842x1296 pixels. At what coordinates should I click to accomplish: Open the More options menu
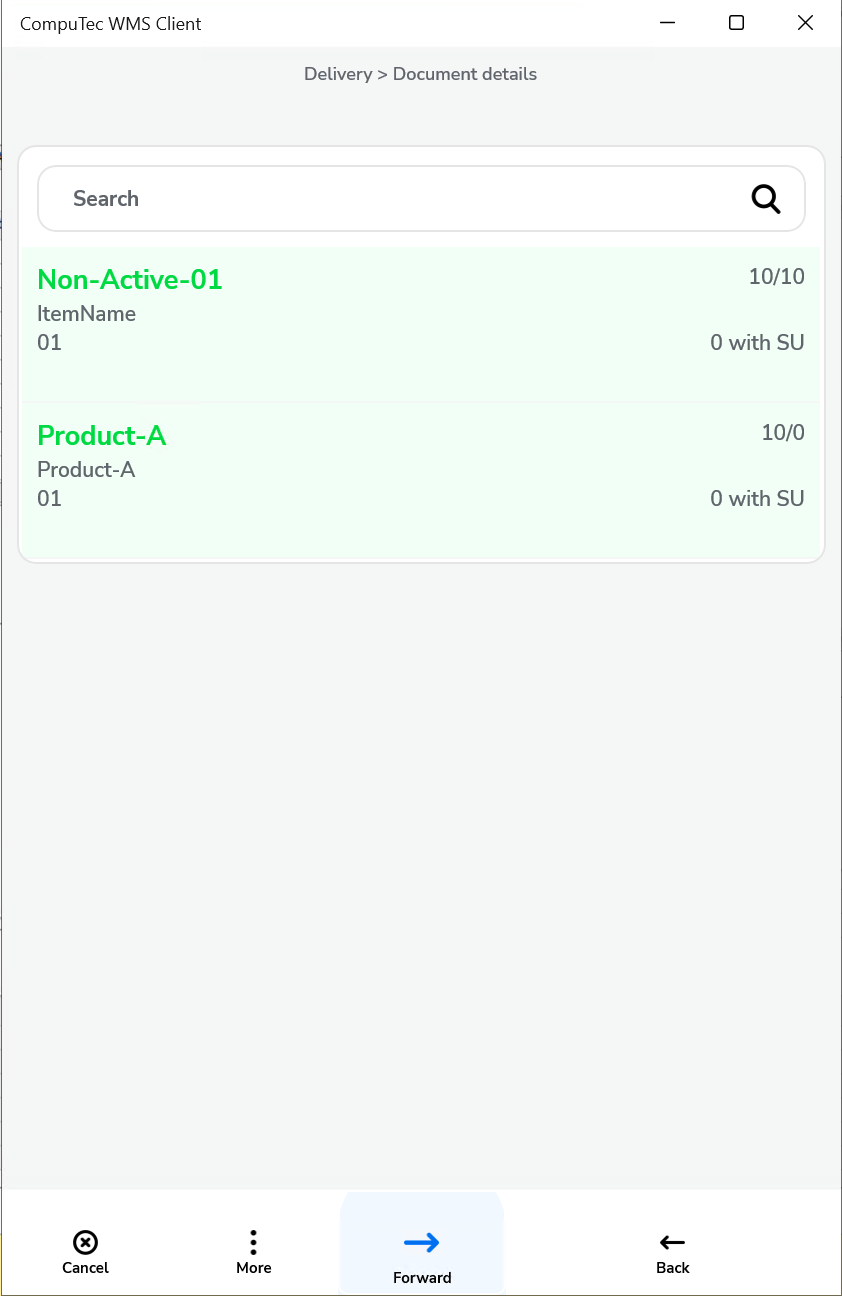(x=253, y=1252)
